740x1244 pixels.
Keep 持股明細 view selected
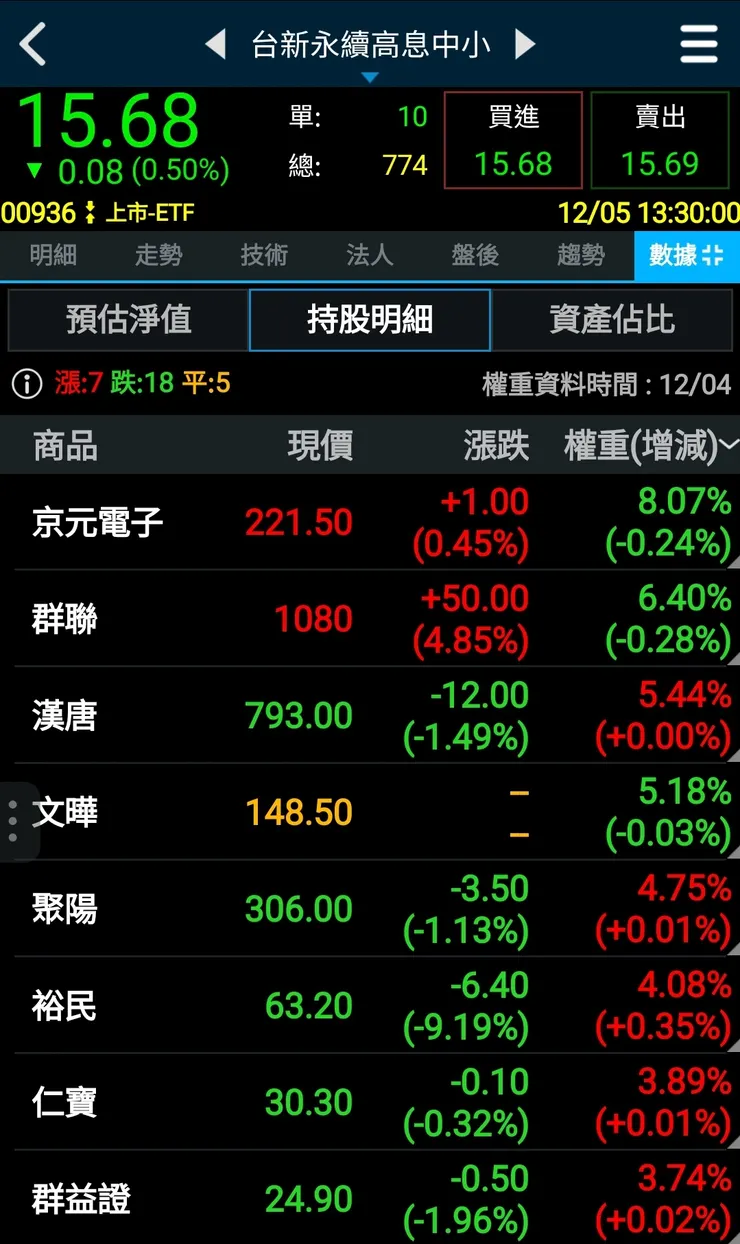click(x=370, y=320)
